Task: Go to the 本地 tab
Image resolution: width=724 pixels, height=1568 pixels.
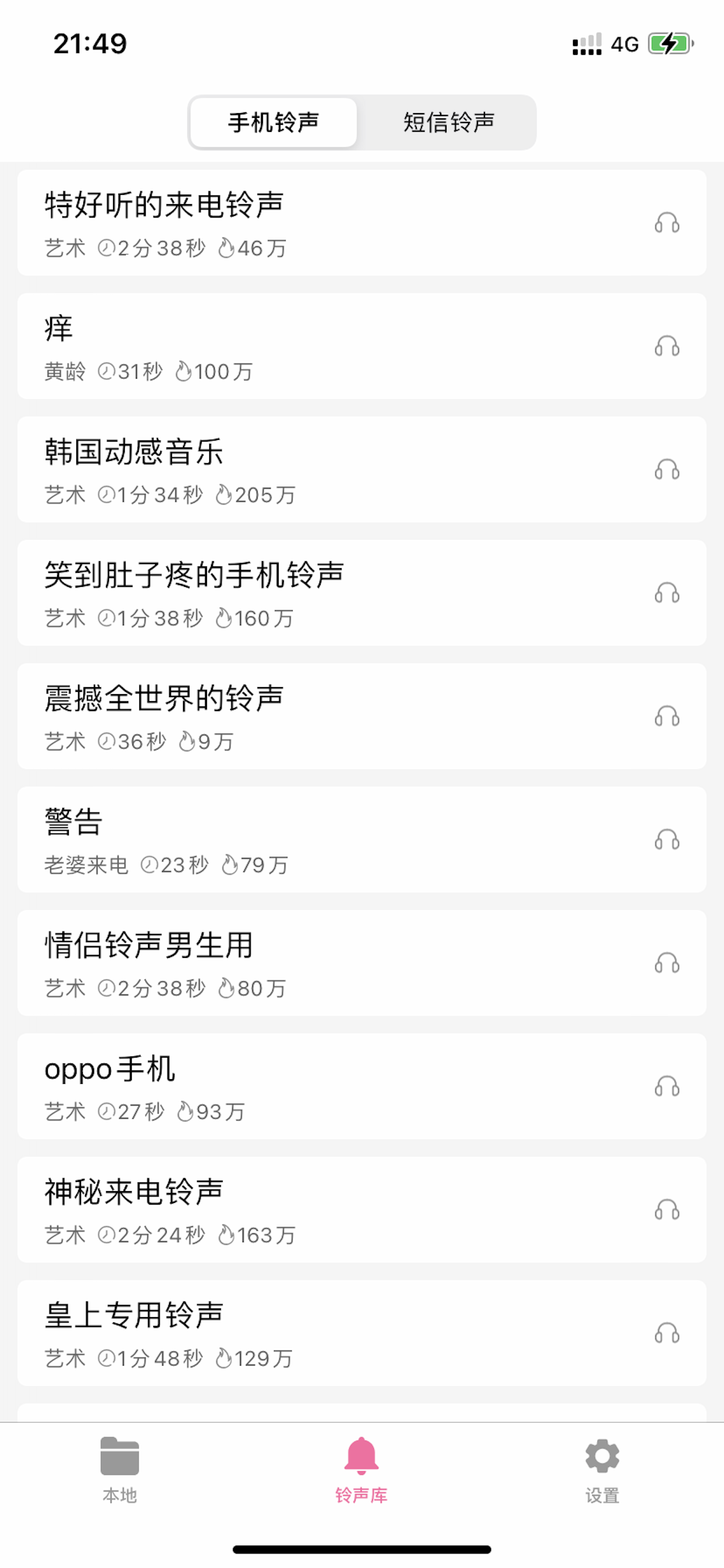Action: click(x=120, y=1471)
